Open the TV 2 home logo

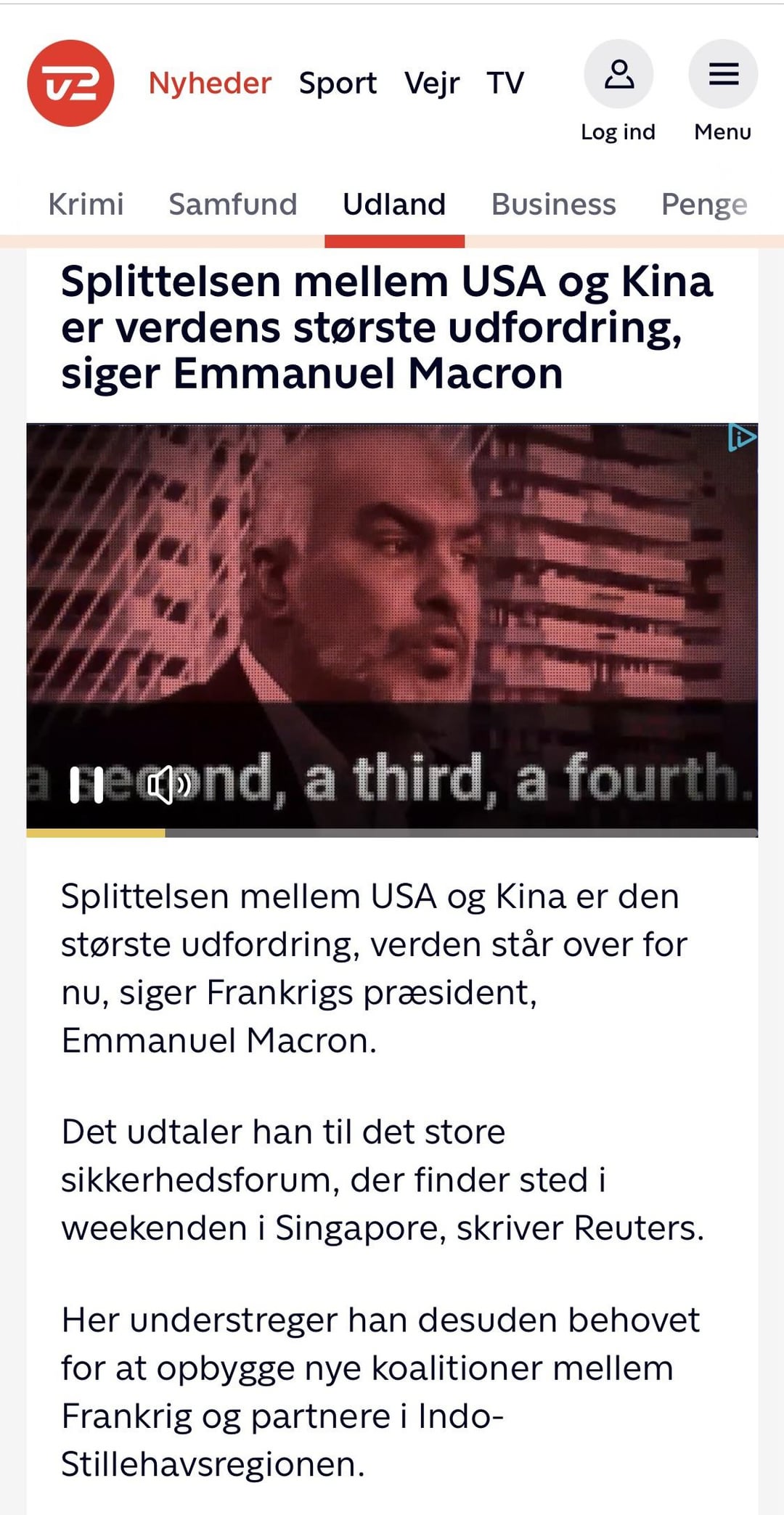click(70, 83)
